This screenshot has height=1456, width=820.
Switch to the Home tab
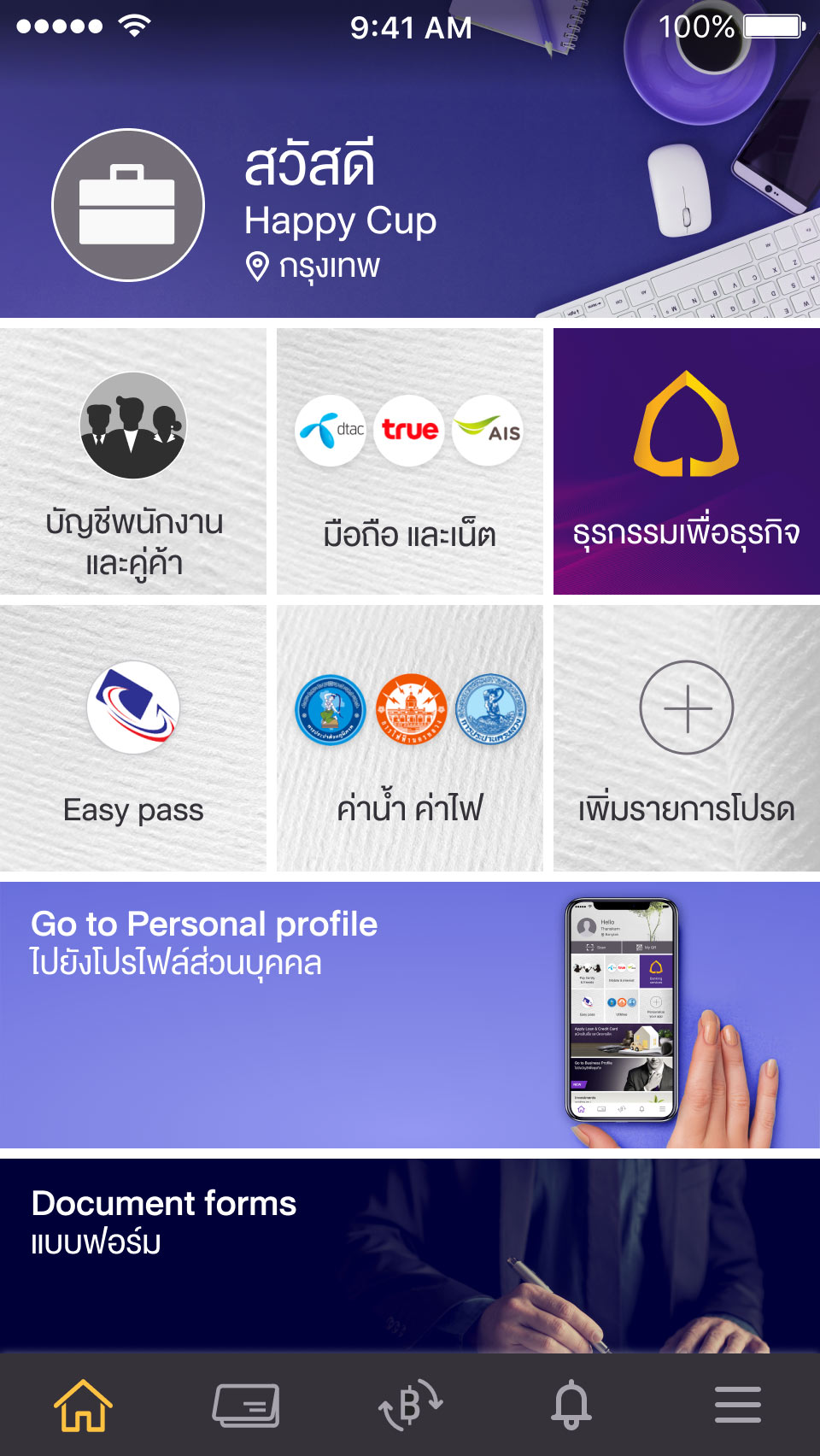(83, 1405)
